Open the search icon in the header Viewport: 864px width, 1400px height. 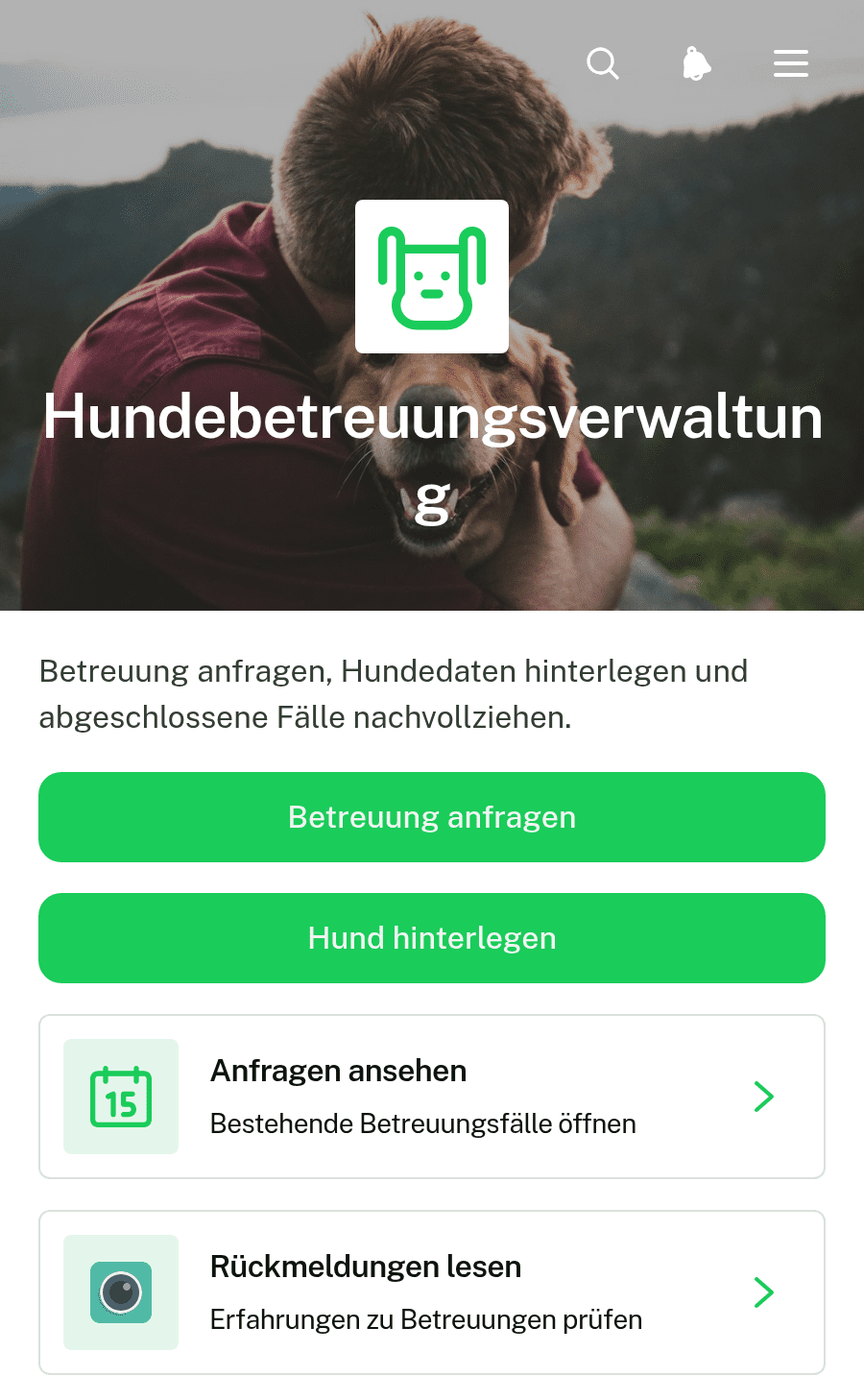pyautogui.click(x=603, y=63)
